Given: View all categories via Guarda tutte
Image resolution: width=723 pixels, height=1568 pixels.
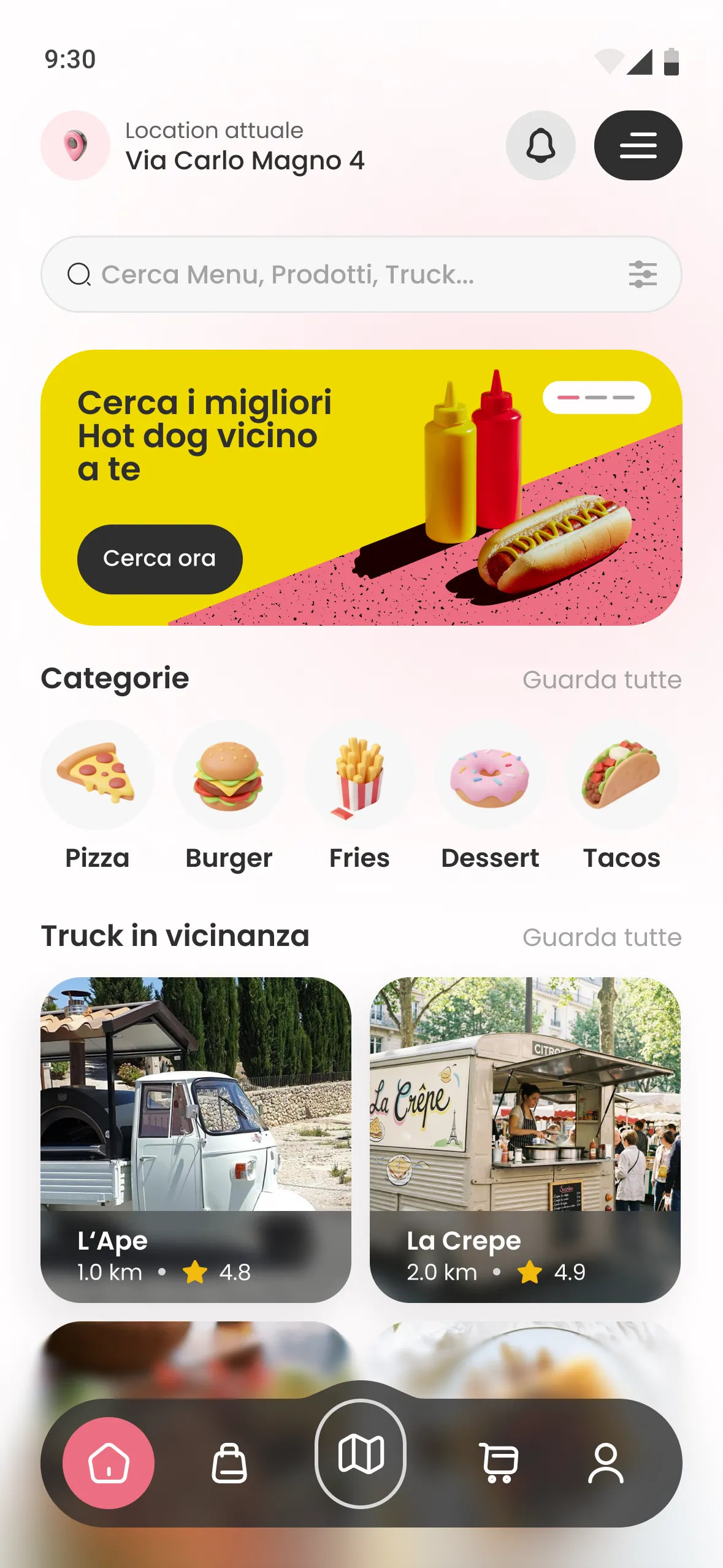Looking at the screenshot, I should click(602, 680).
